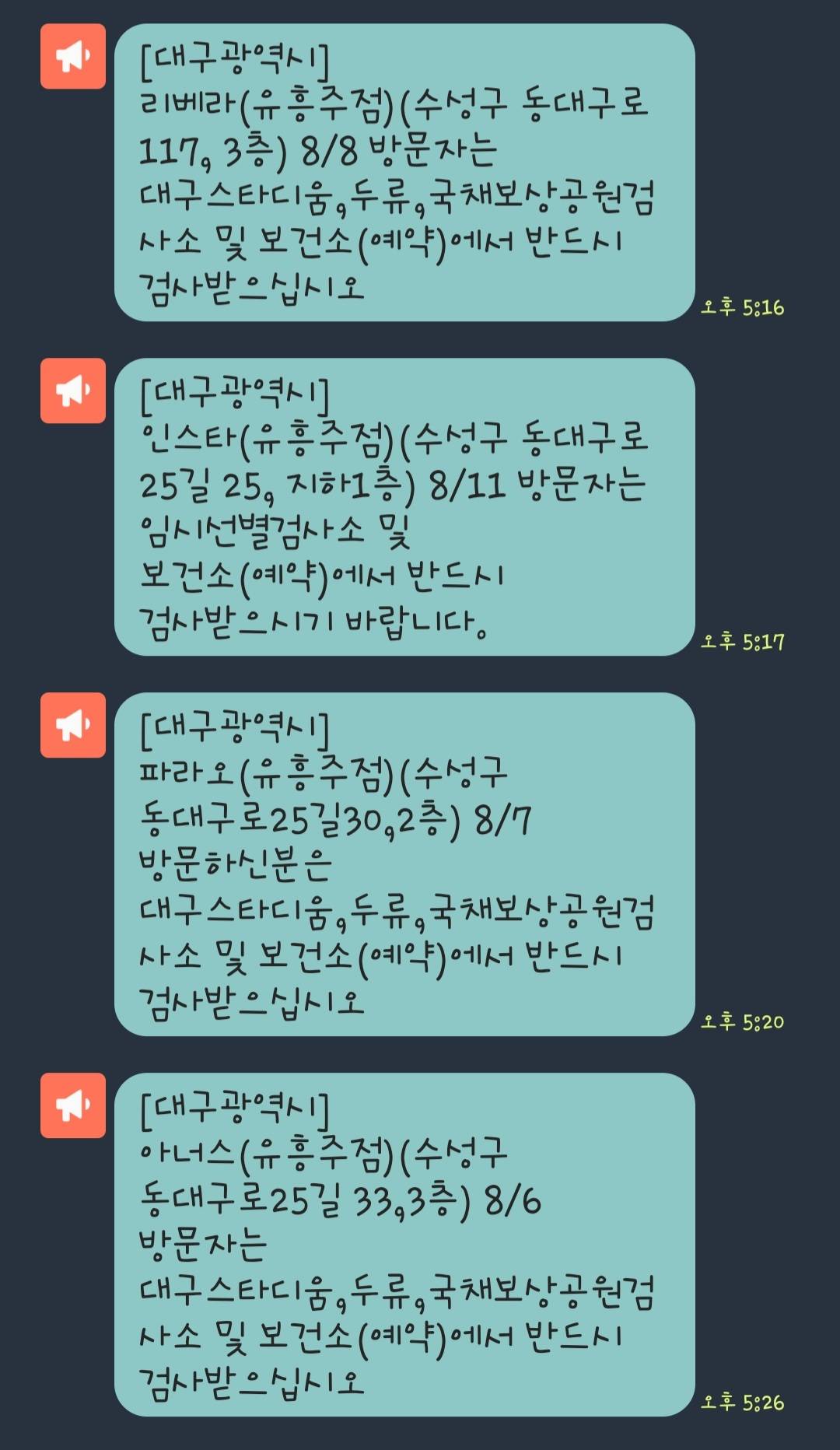Select the 아너스 message bubble from 5:26

pos(404,1245)
